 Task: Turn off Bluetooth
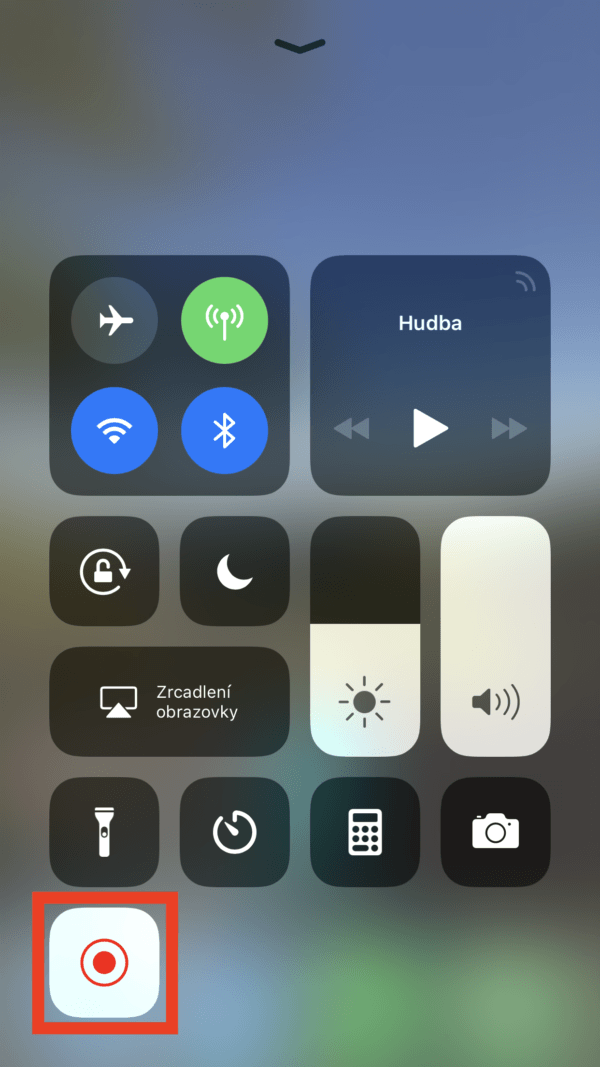click(x=224, y=430)
